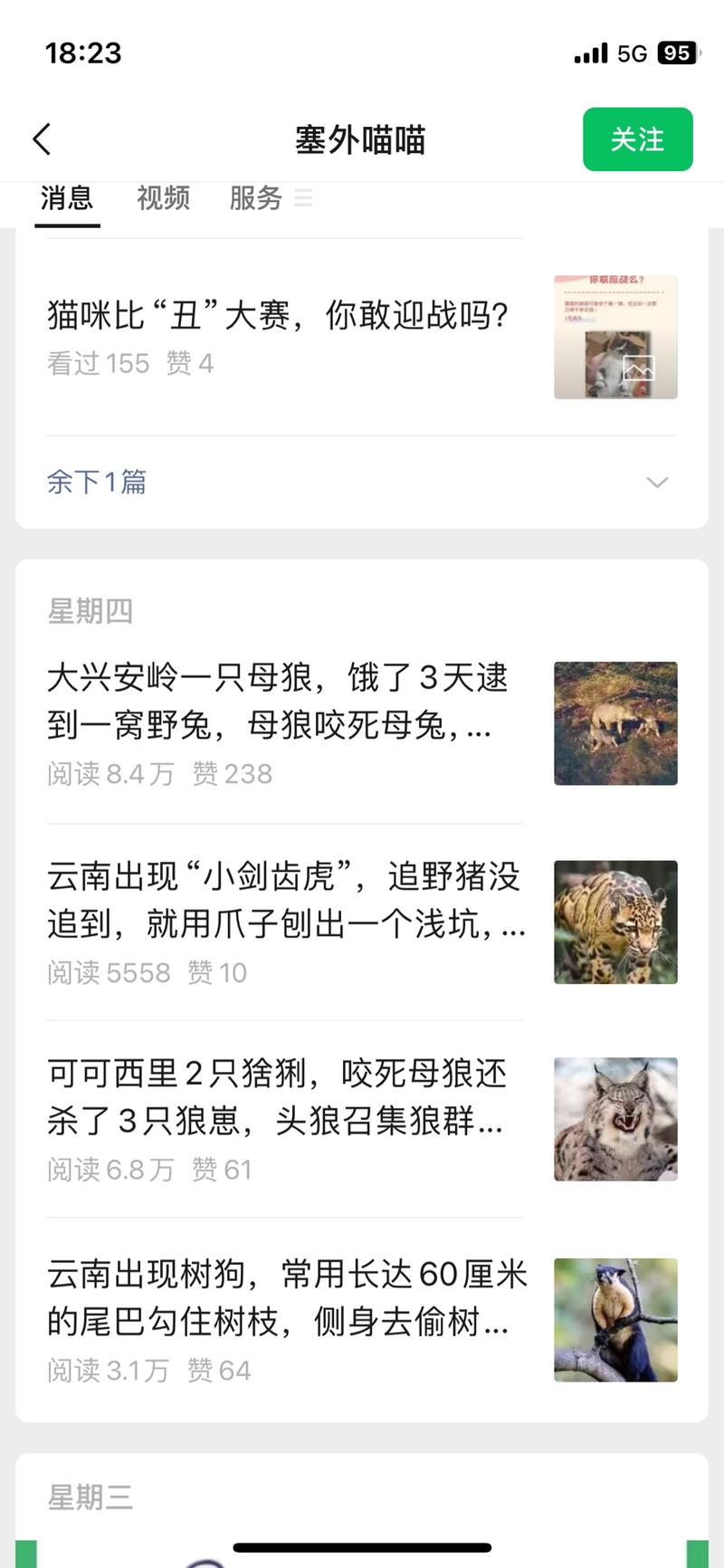Click the back arrow to leave 塞外喵喵
Image resolution: width=724 pixels, height=1568 pixels.
coord(40,139)
